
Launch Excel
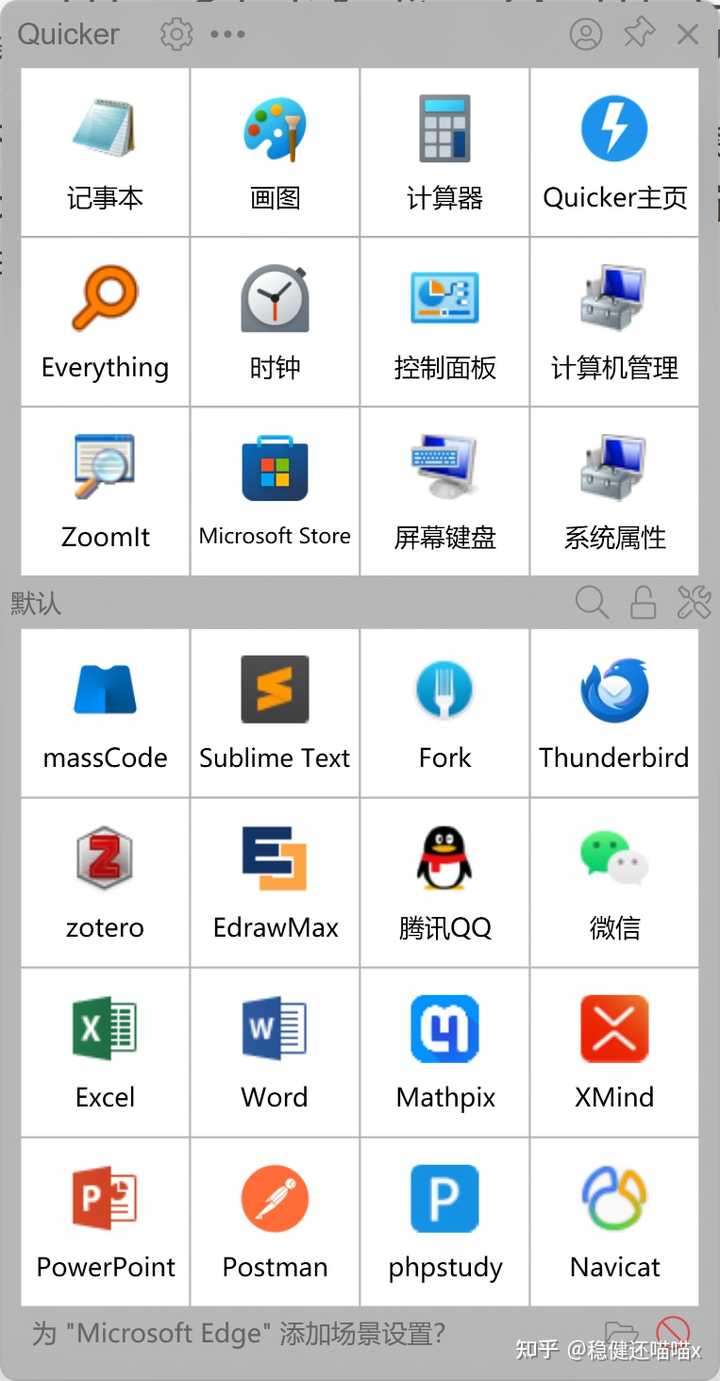point(105,1052)
